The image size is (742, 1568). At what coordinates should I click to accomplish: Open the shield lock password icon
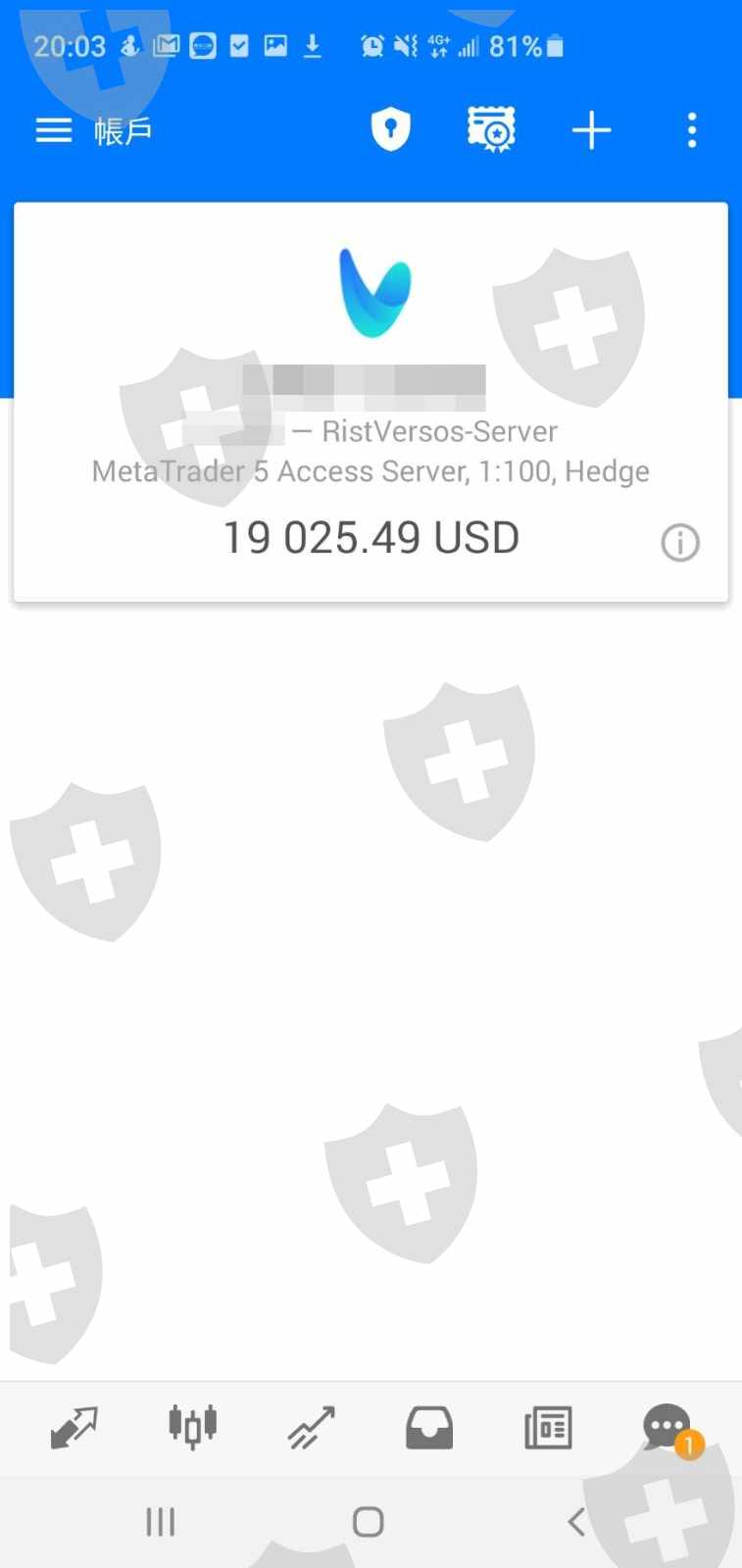[x=390, y=129]
